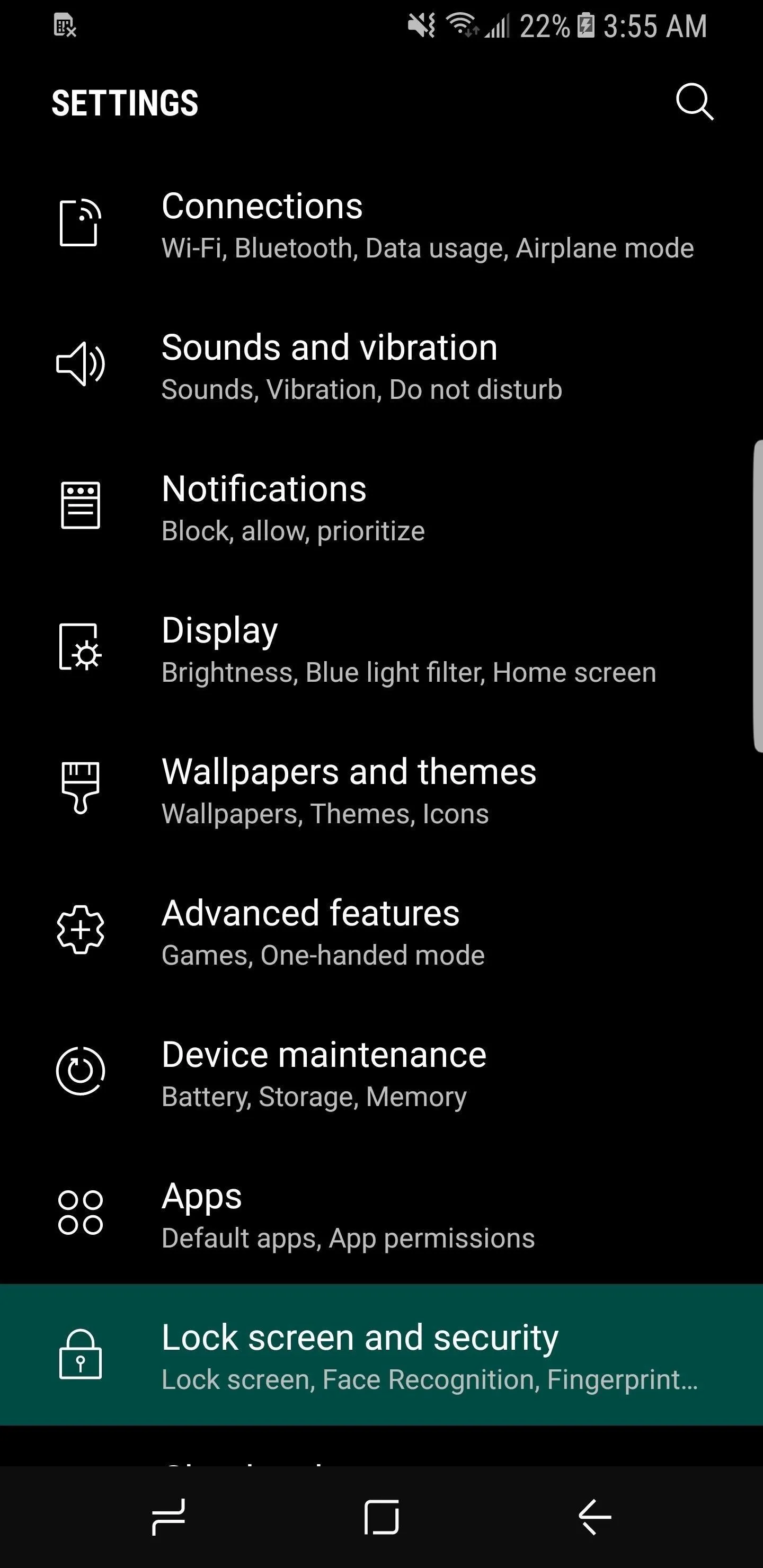The height and width of the screenshot is (1568, 763).
Task: Open Connections settings
Action: tap(381, 225)
